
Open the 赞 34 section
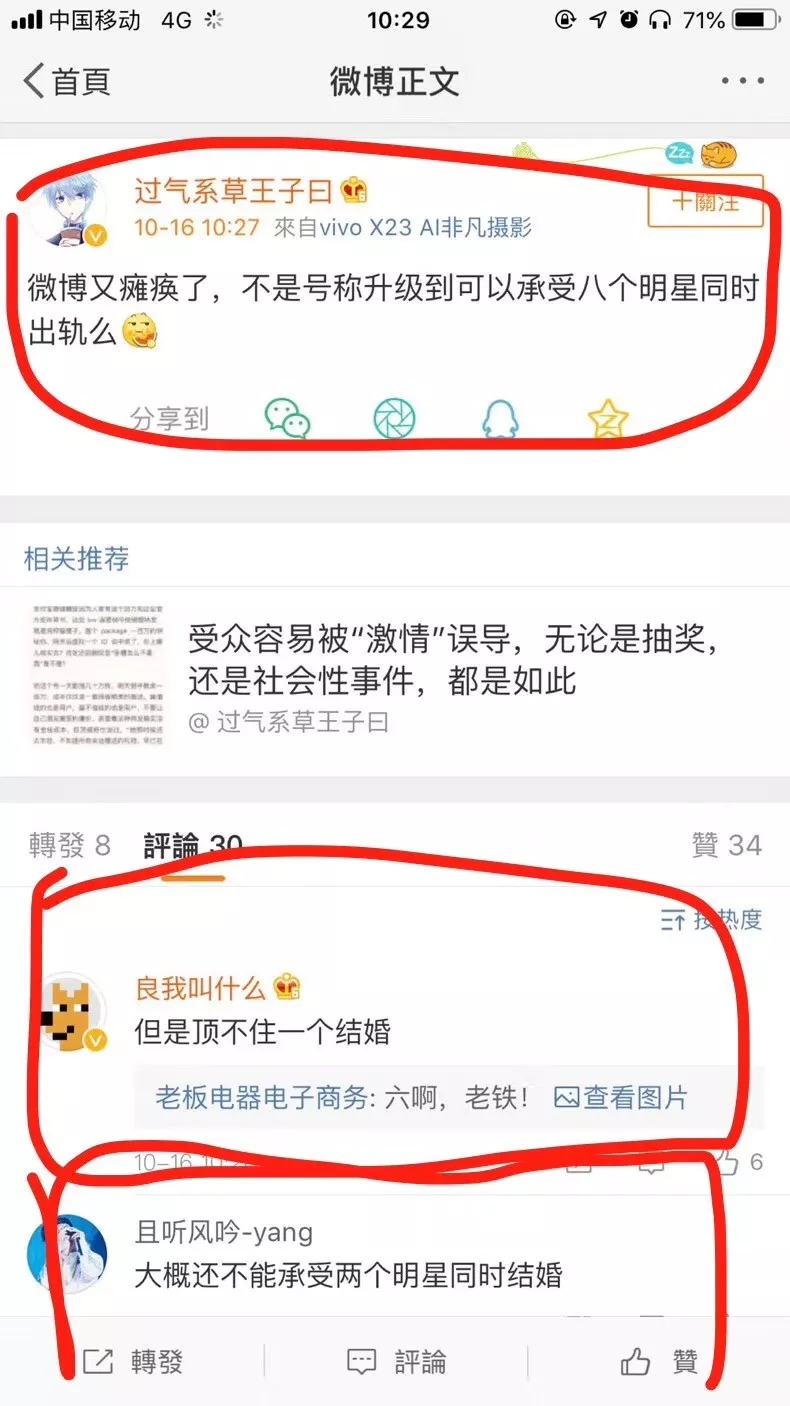click(x=727, y=844)
